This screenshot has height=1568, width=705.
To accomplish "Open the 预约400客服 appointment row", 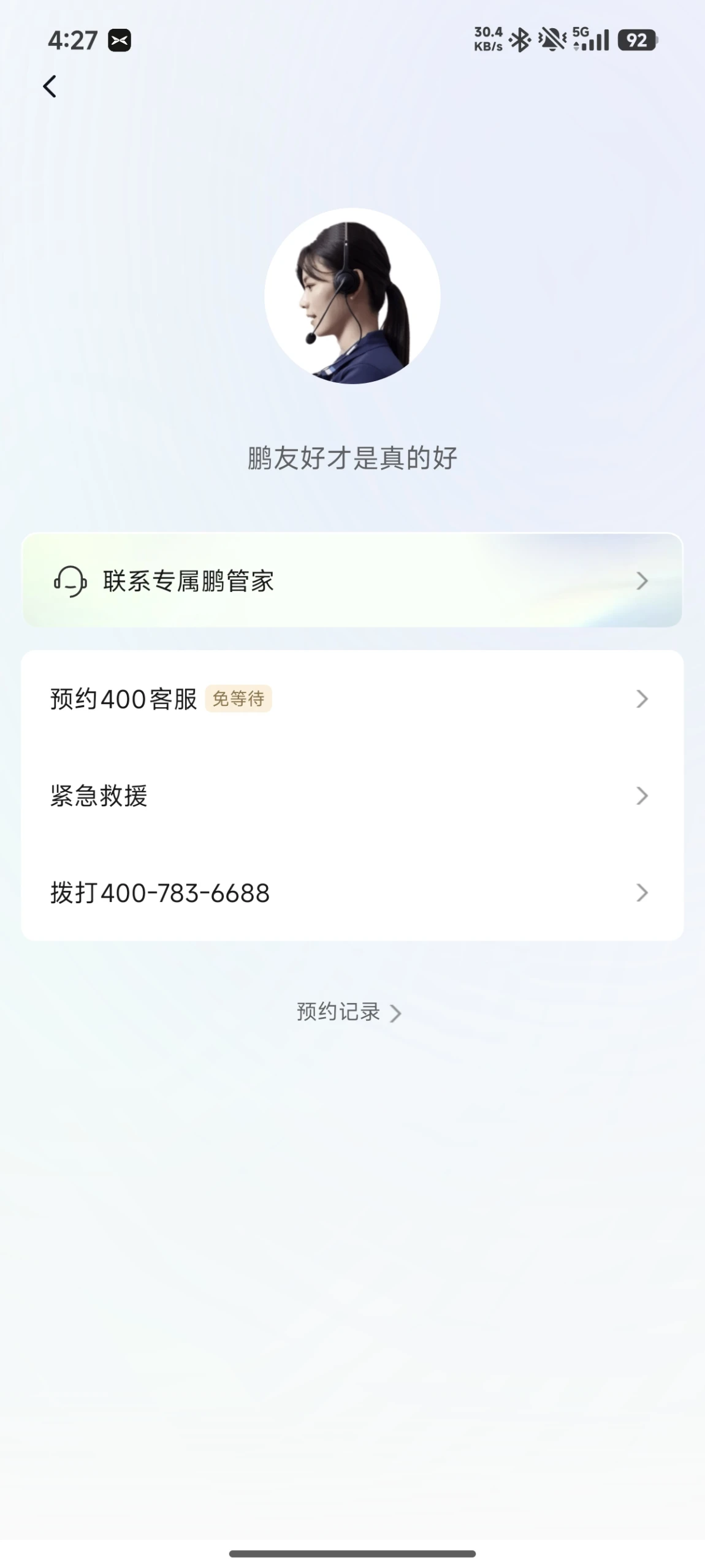I will point(352,699).
